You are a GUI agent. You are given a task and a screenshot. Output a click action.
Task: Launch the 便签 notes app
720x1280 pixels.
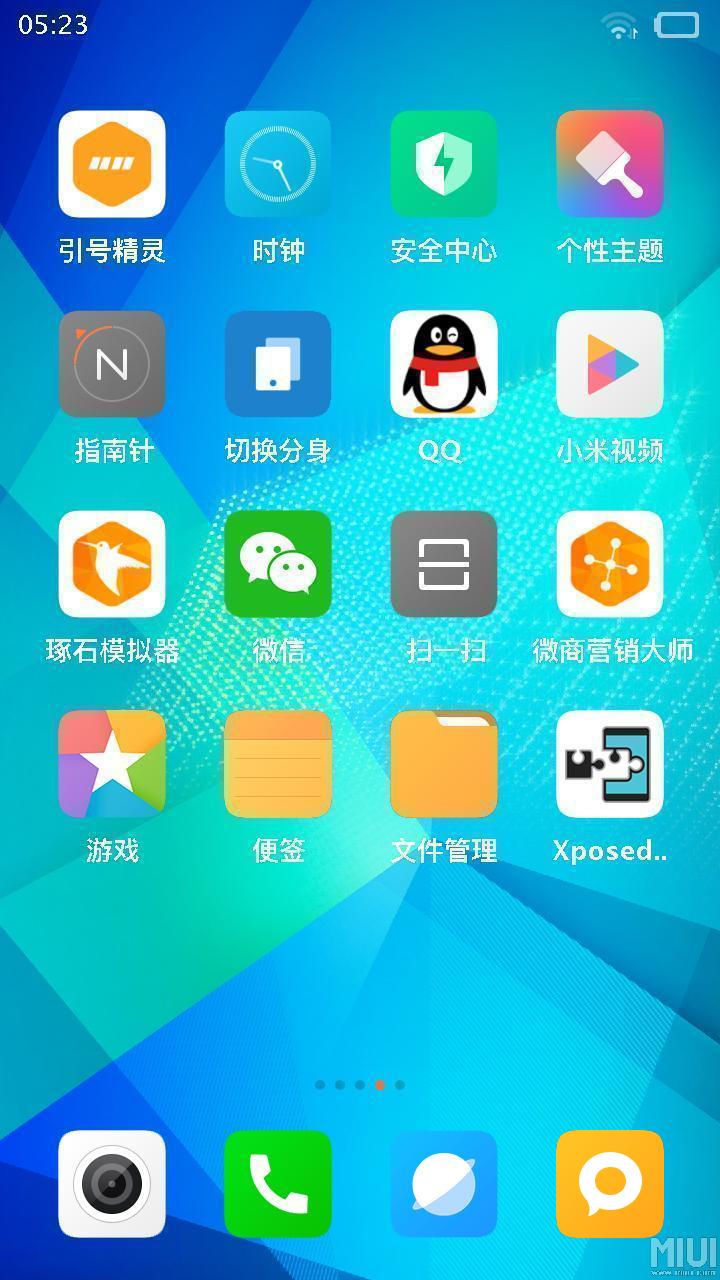(x=277, y=764)
